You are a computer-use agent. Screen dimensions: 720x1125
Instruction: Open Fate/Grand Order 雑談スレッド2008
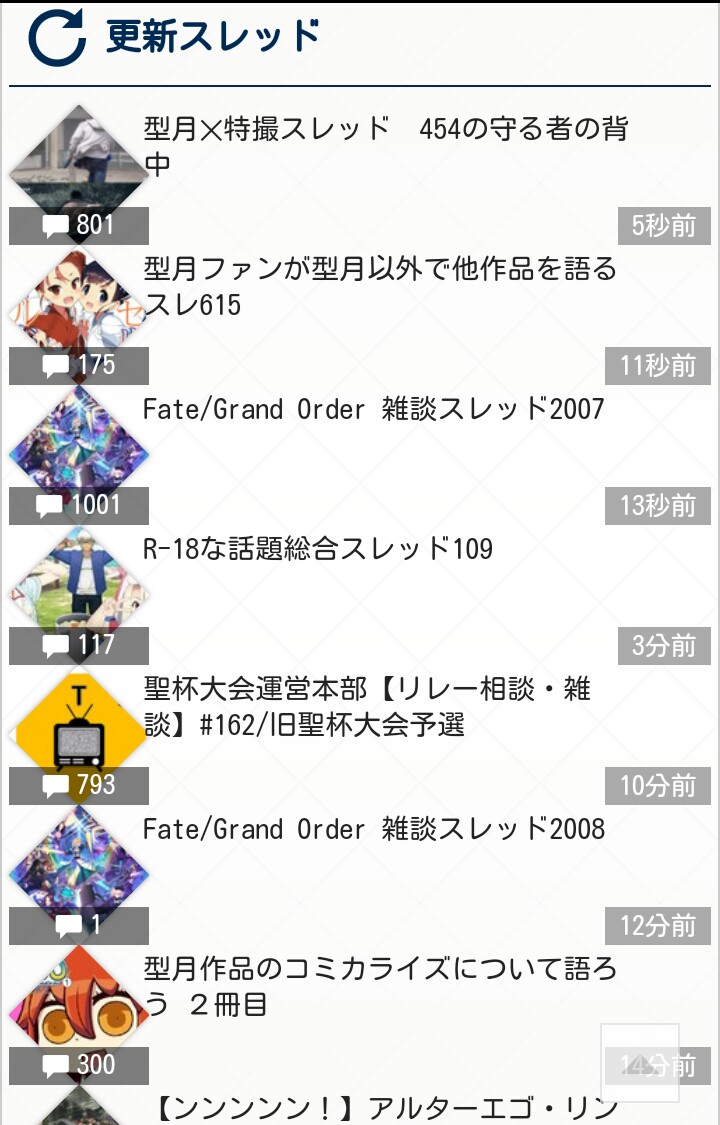pos(374,829)
